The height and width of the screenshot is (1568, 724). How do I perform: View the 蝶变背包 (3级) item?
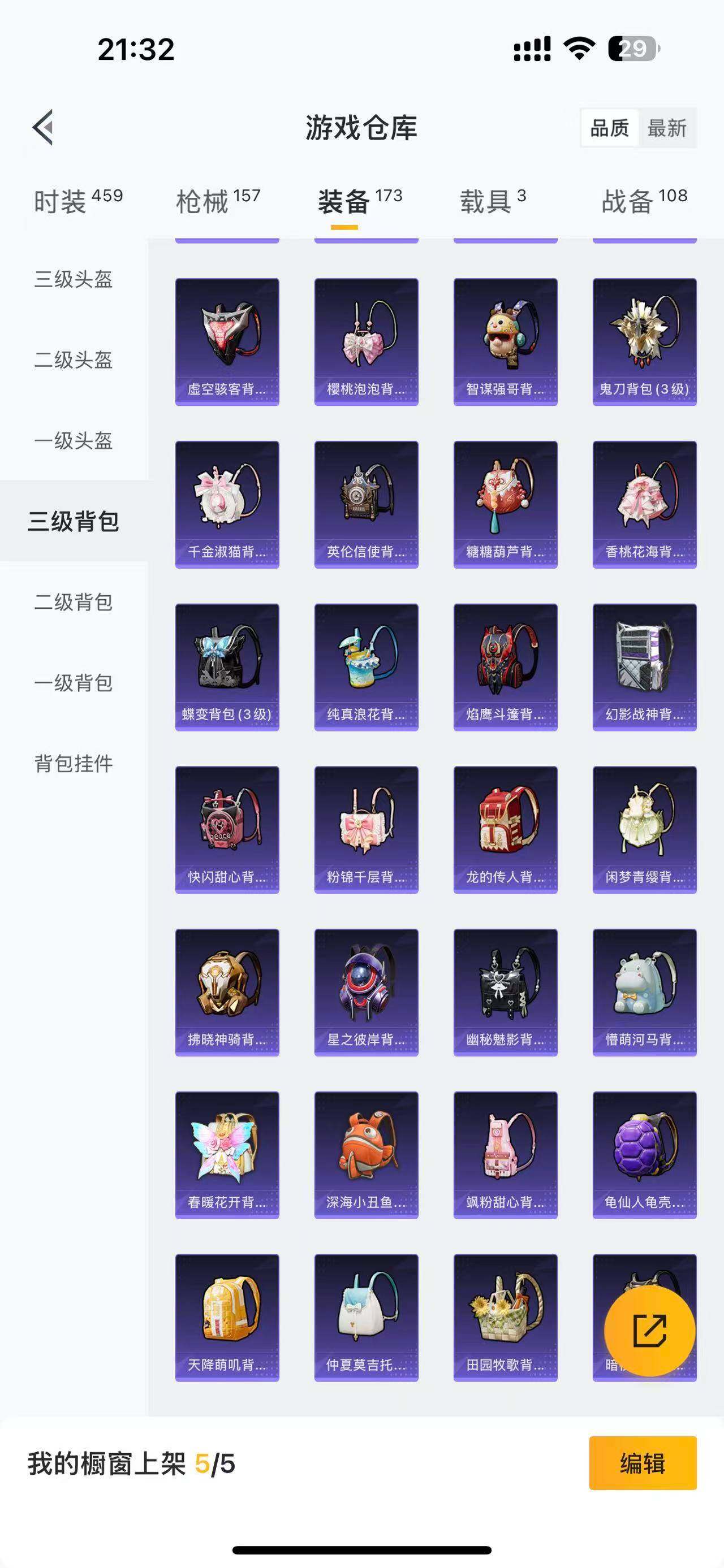pos(227,666)
